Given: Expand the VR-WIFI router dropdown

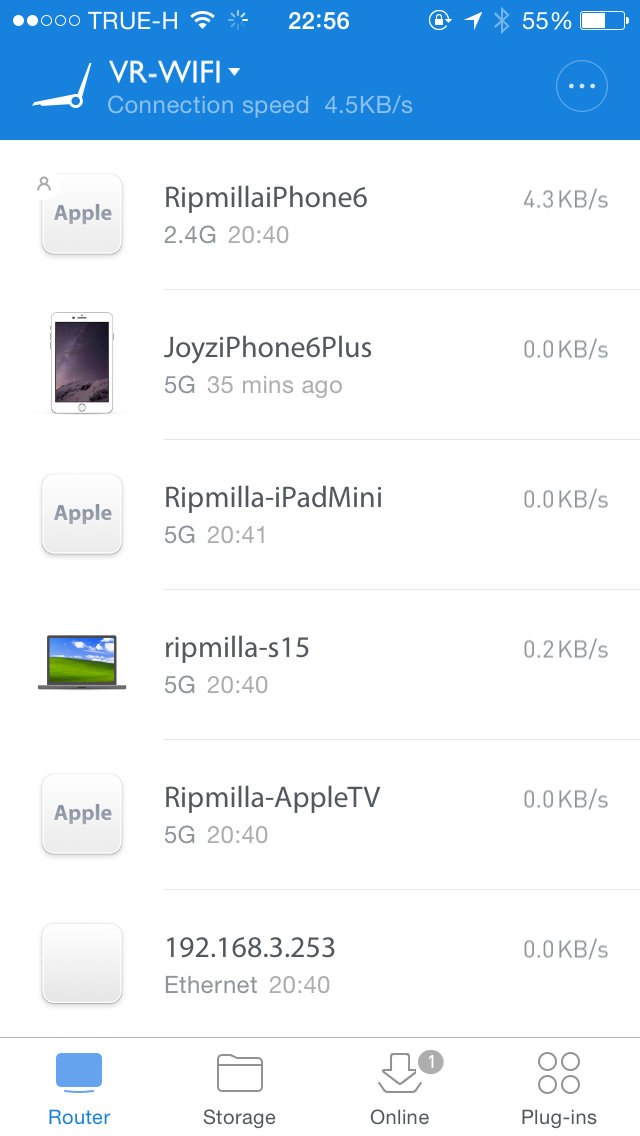Looking at the screenshot, I should pos(175,72).
